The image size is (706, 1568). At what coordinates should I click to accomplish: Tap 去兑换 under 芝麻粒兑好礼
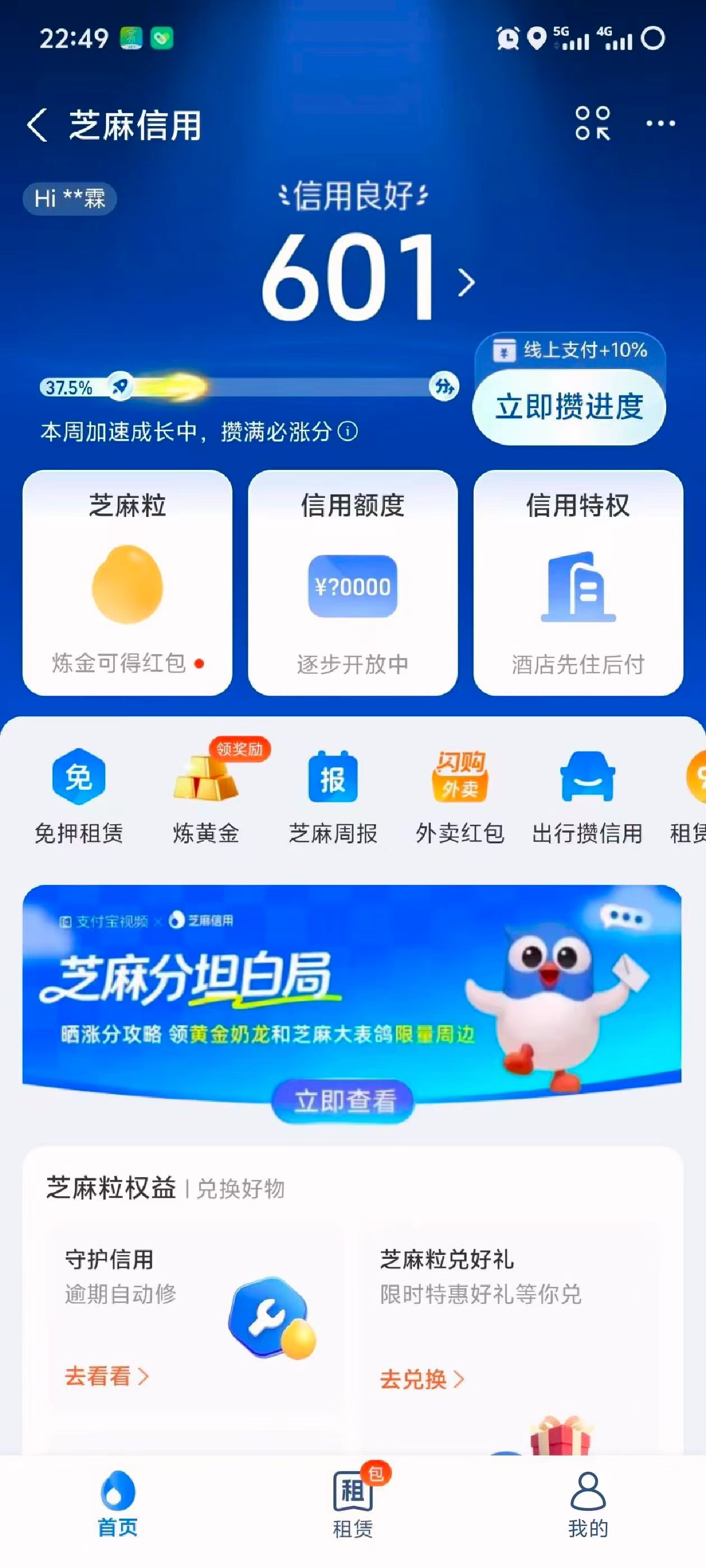point(421,1379)
